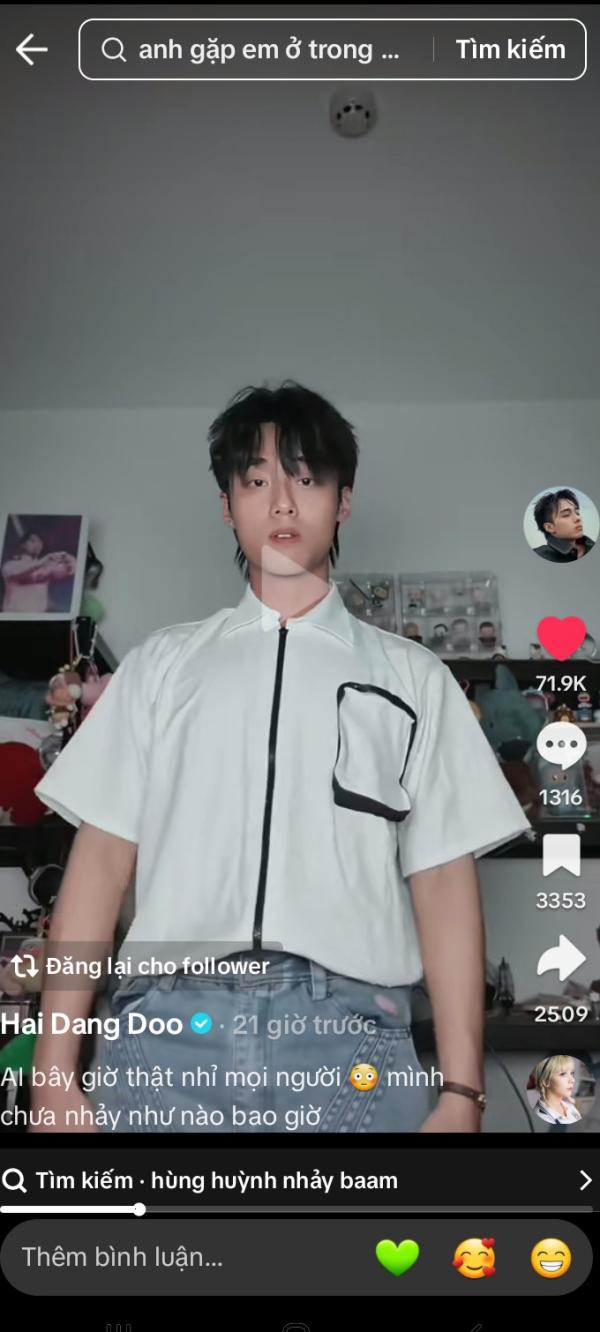The height and width of the screenshot is (1332, 600).
Task: Tap the Thêm bình luận comment field
Action: click(x=180, y=1257)
